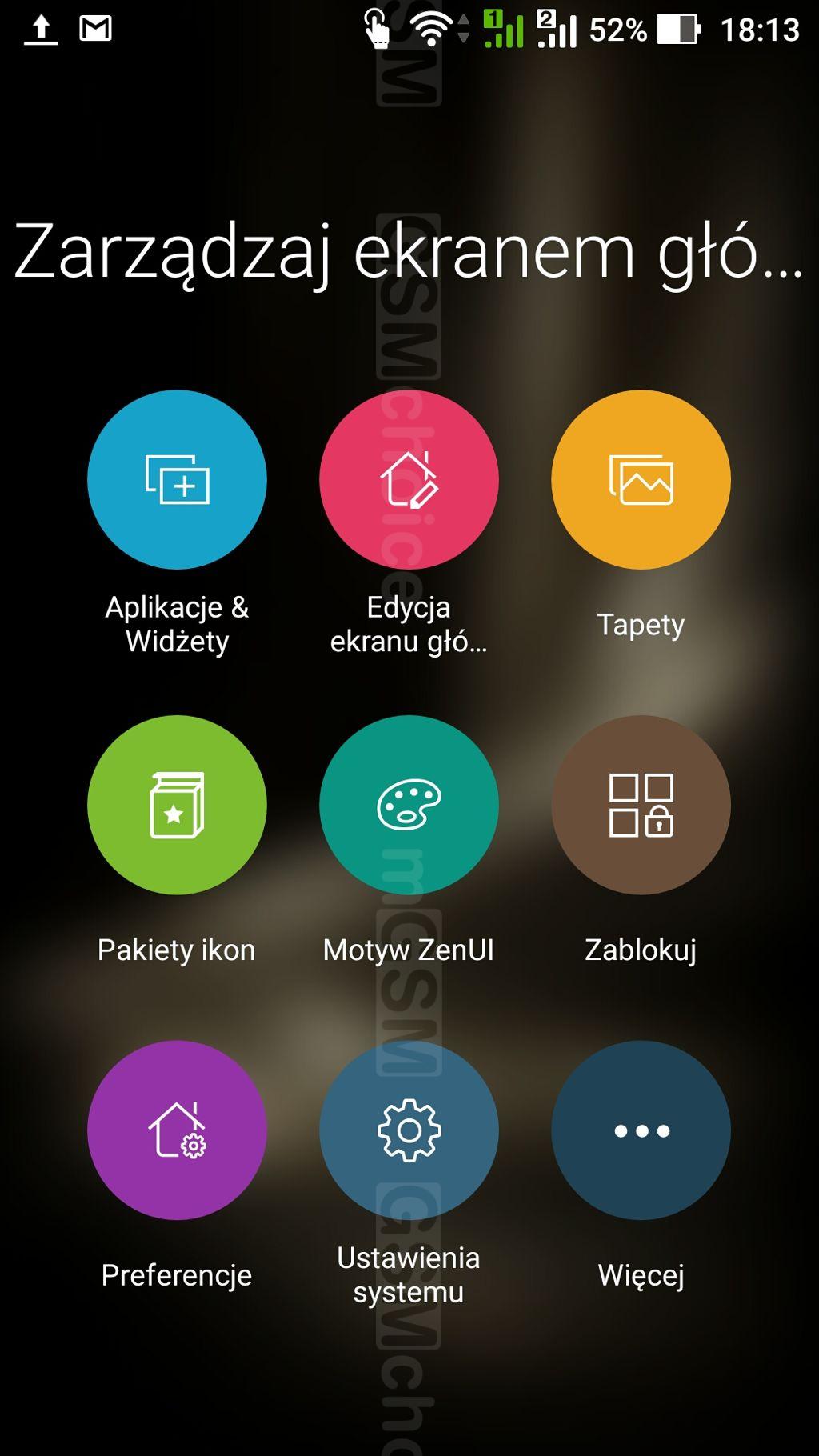Show Więcej options
This screenshot has height=1456, width=819.
pos(641,1130)
